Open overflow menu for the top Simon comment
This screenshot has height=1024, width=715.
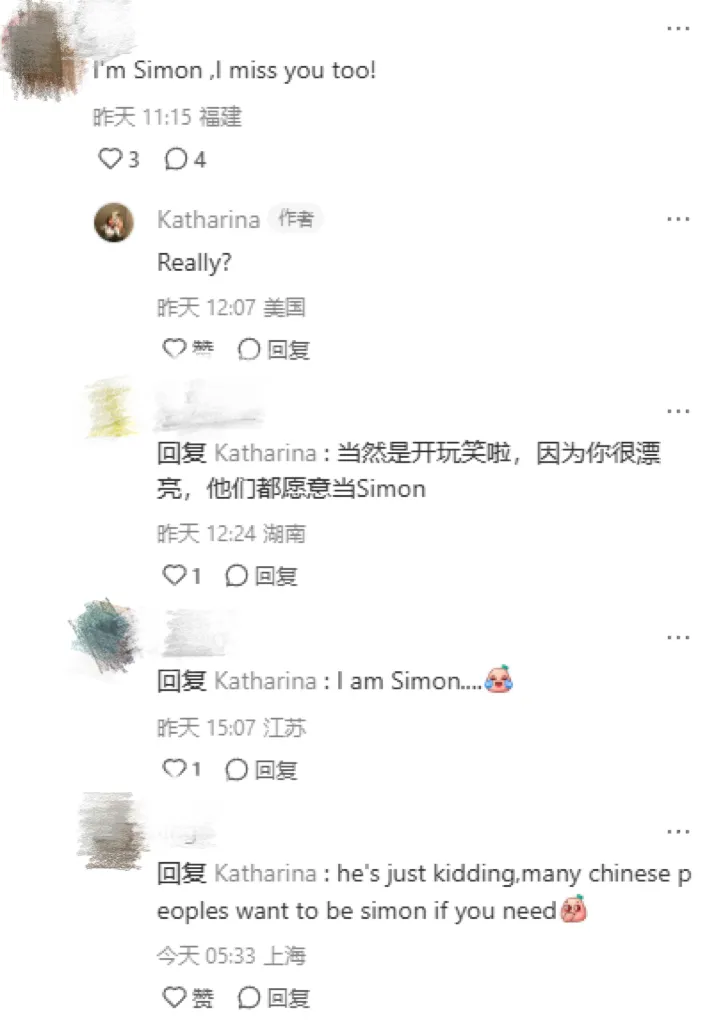(x=678, y=28)
